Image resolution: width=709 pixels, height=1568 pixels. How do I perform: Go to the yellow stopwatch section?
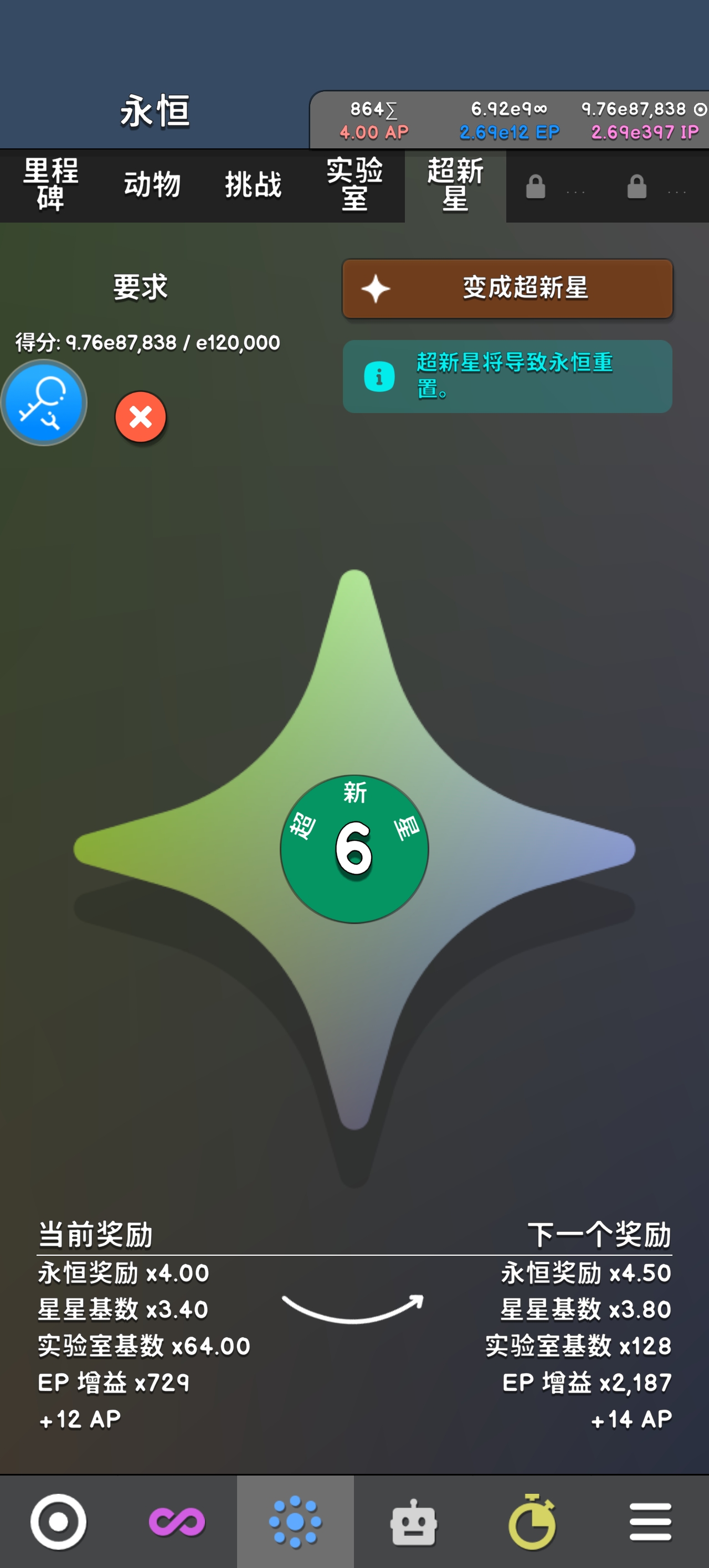pos(532,1521)
